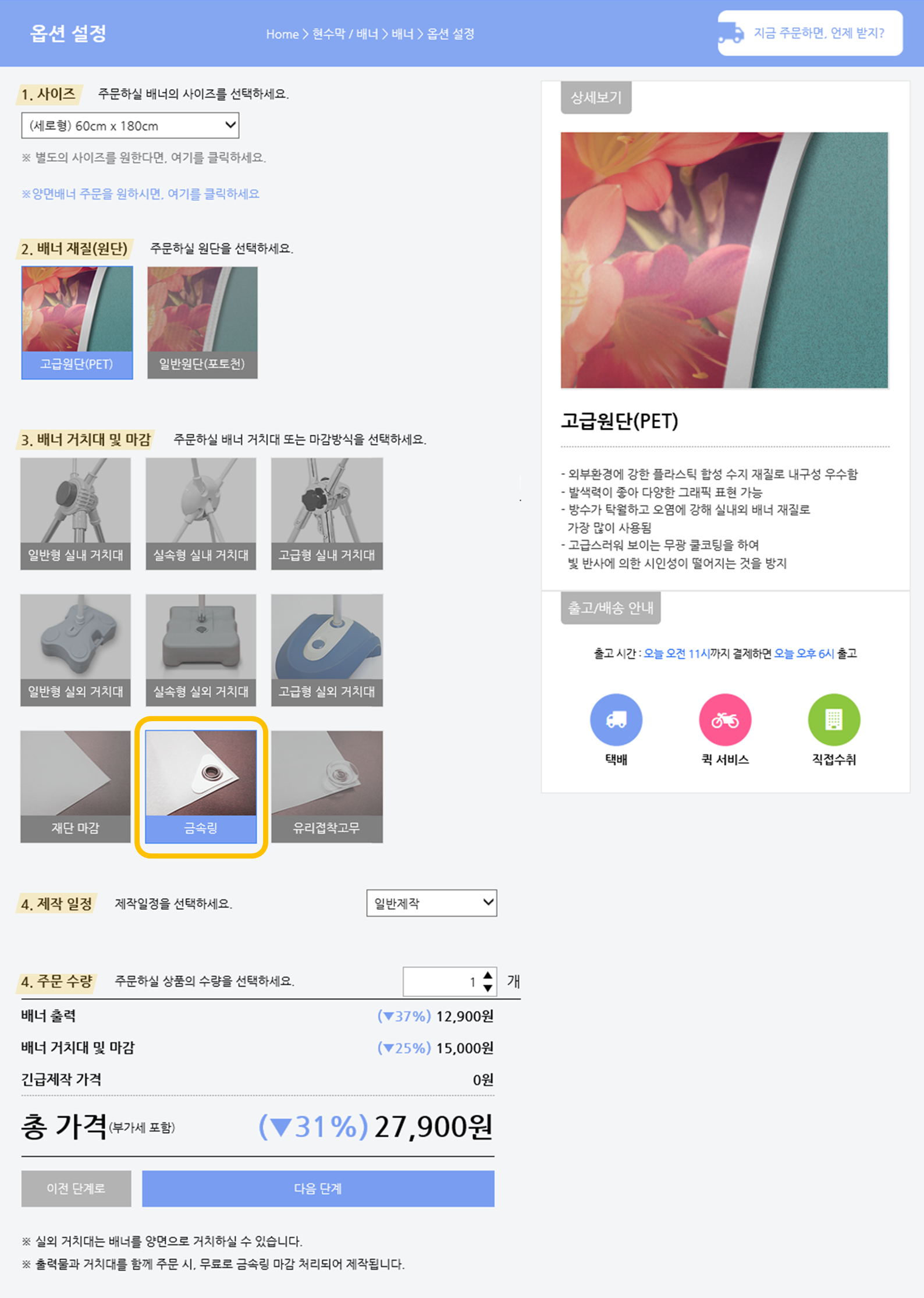Go to 다음 단계 next step
The width and height of the screenshot is (924, 1298).
[x=318, y=1189]
